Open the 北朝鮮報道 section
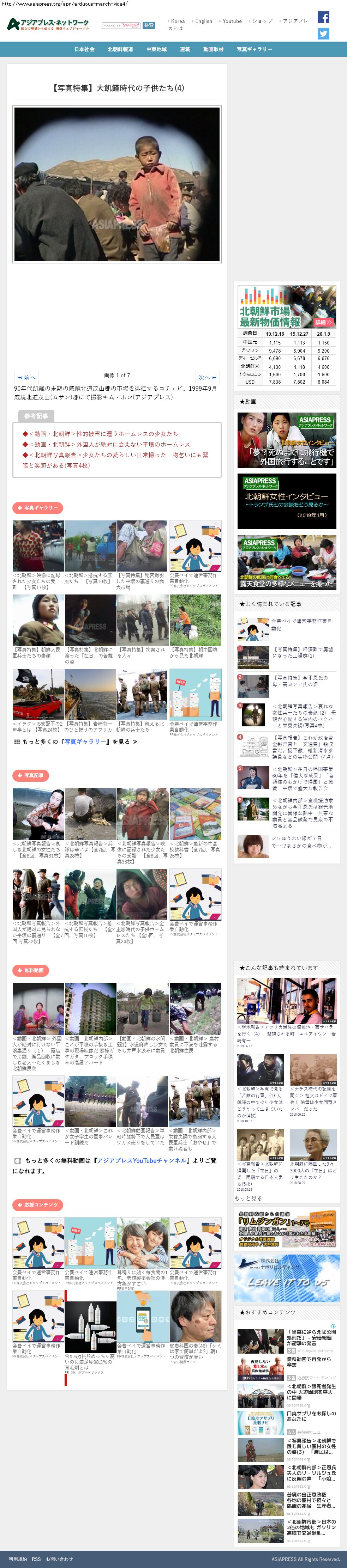 click(120, 49)
